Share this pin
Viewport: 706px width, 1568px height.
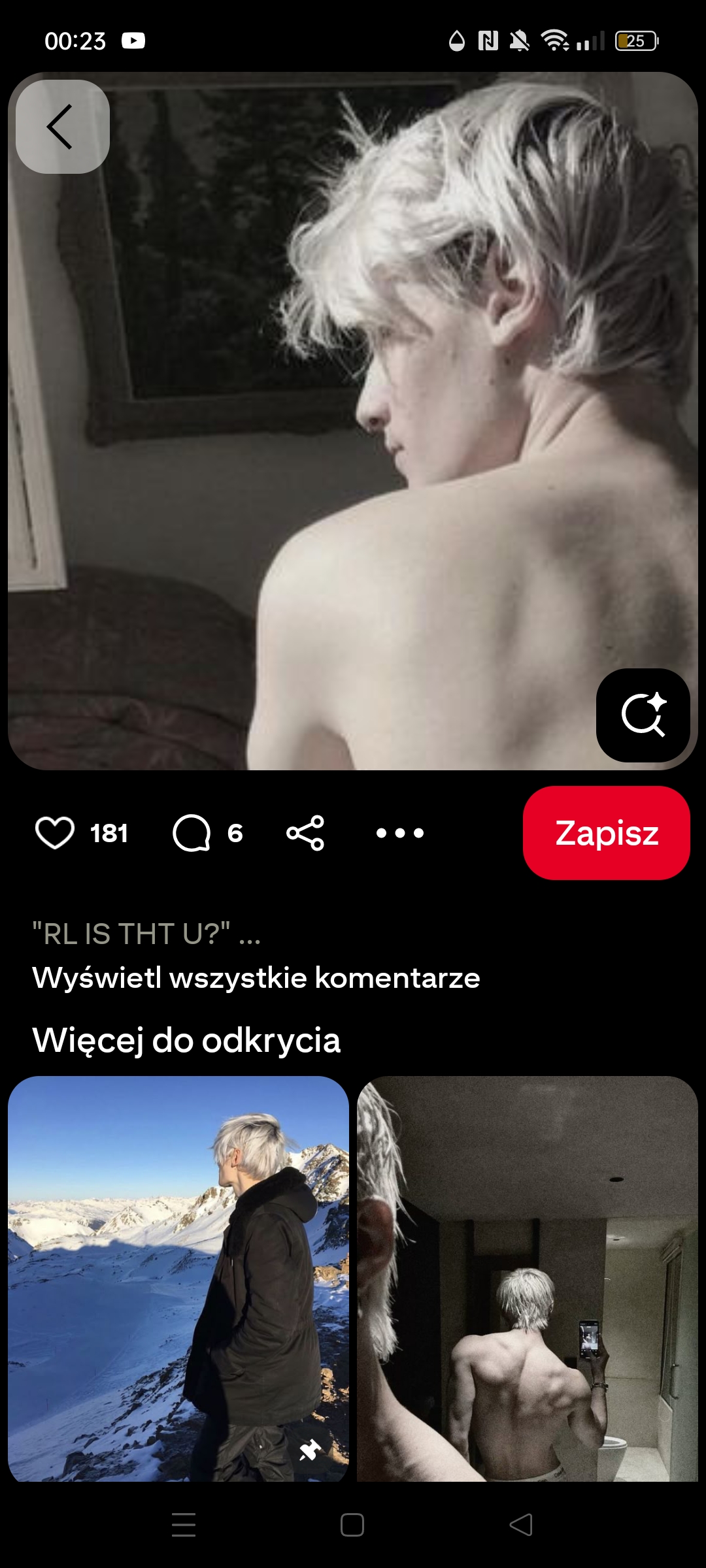coord(305,833)
